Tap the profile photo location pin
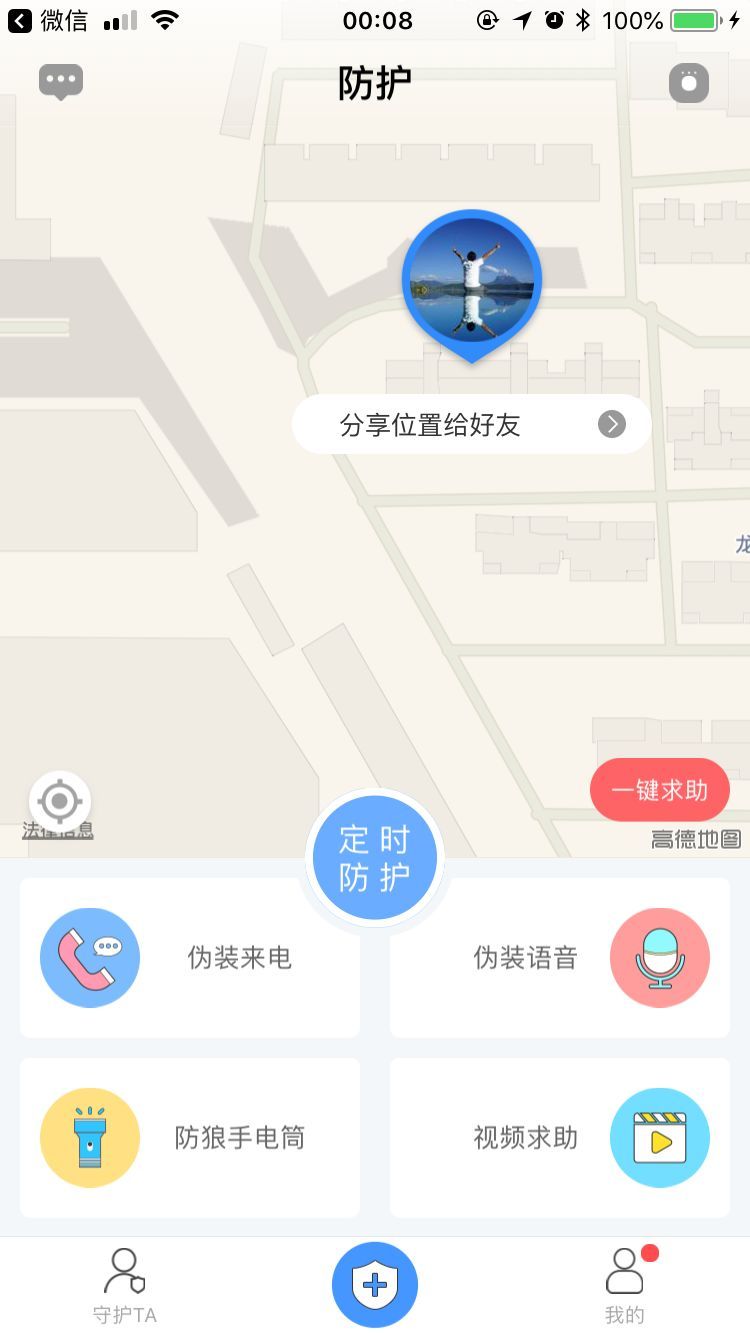The image size is (750, 1334). coord(471,283)
